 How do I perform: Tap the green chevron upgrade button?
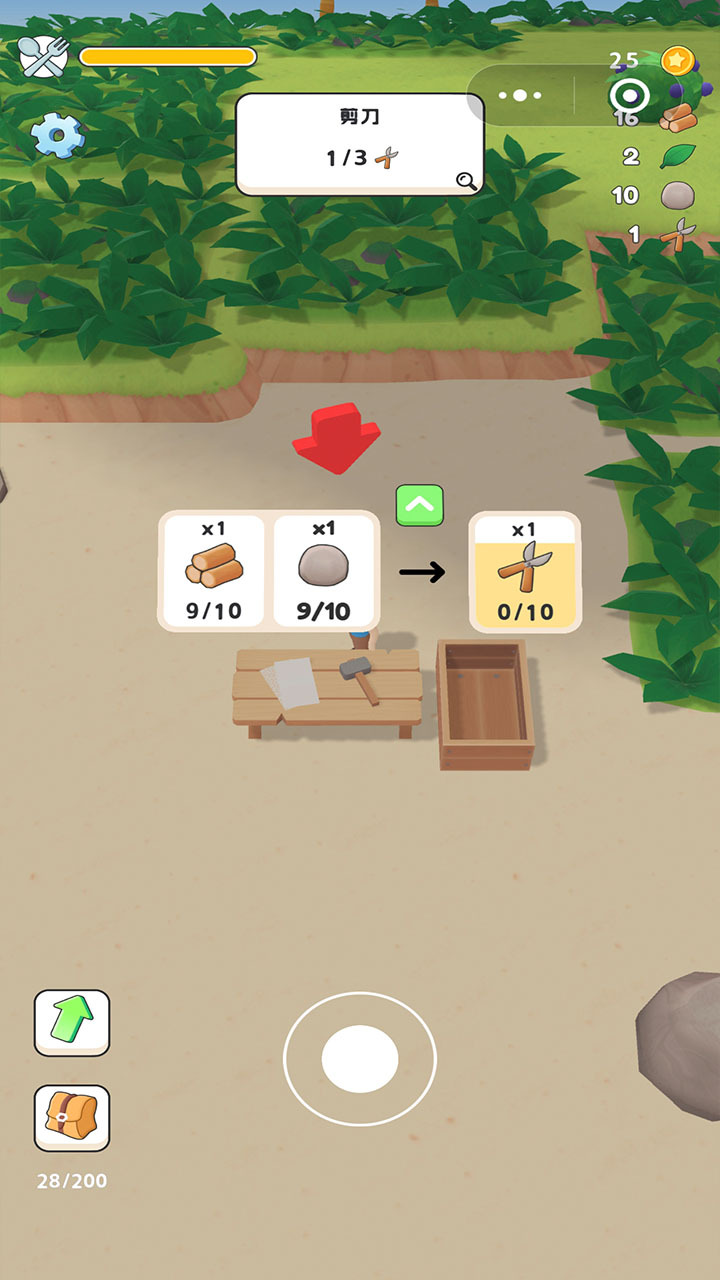point(419,505)
